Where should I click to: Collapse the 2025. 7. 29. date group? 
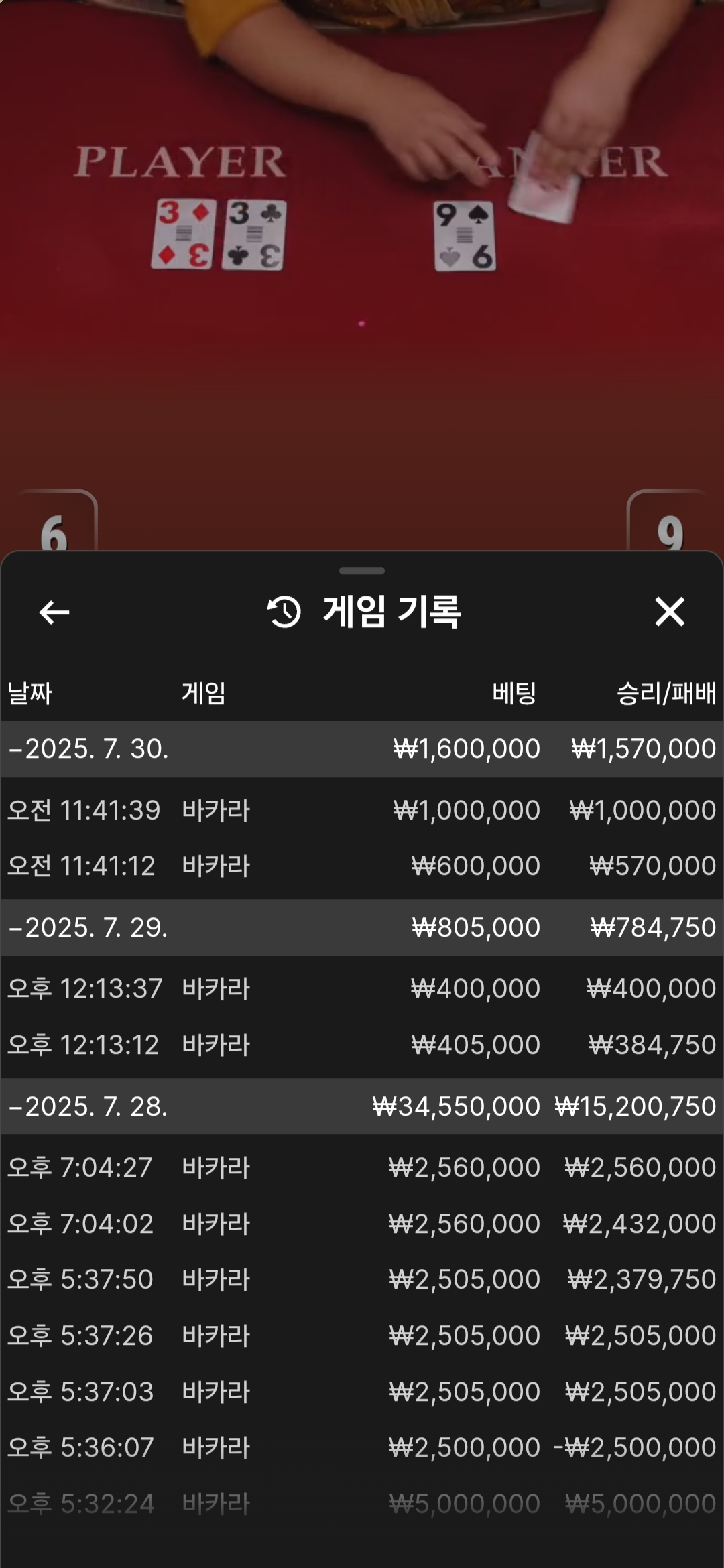362,927
